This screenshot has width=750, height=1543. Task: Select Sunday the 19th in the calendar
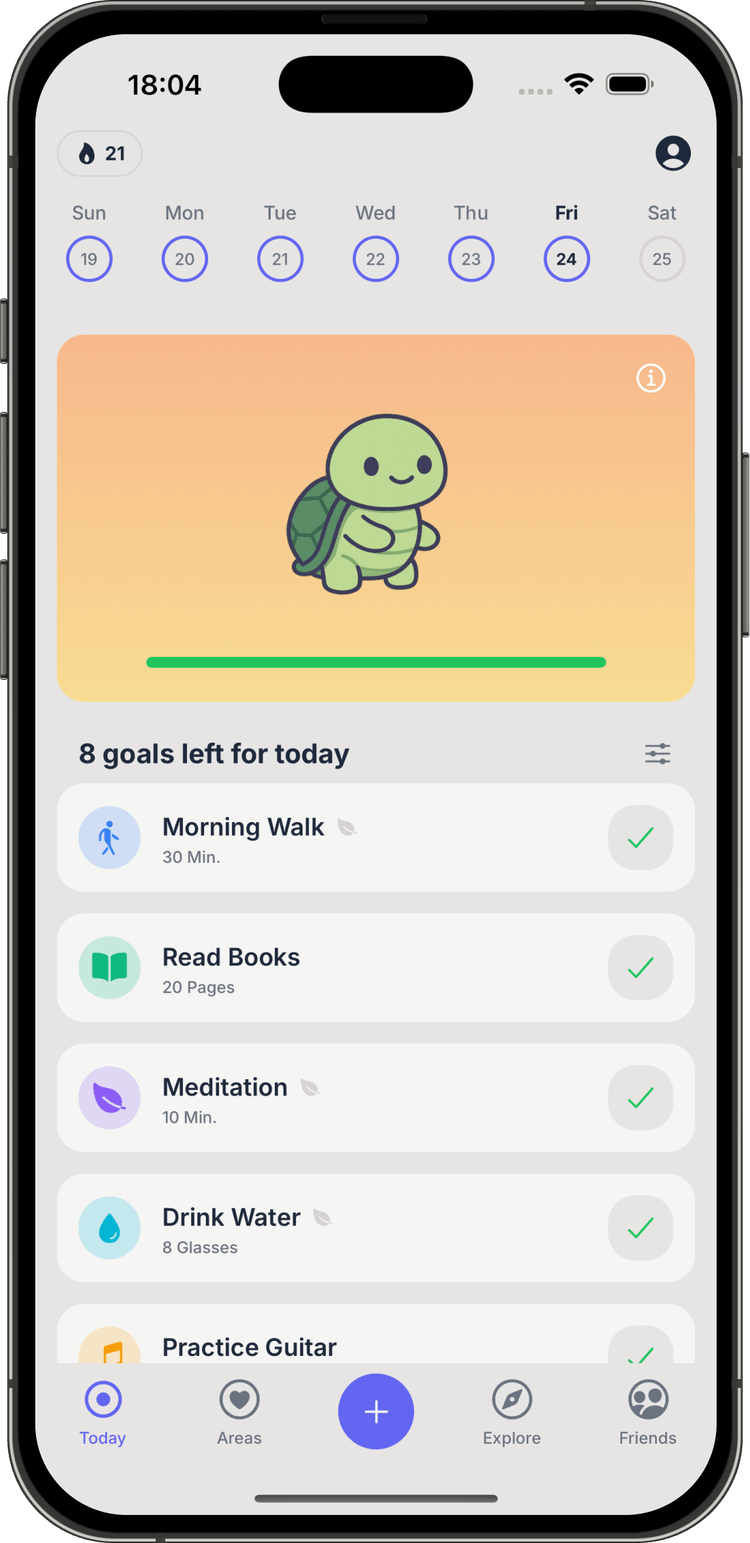[89, 259]
